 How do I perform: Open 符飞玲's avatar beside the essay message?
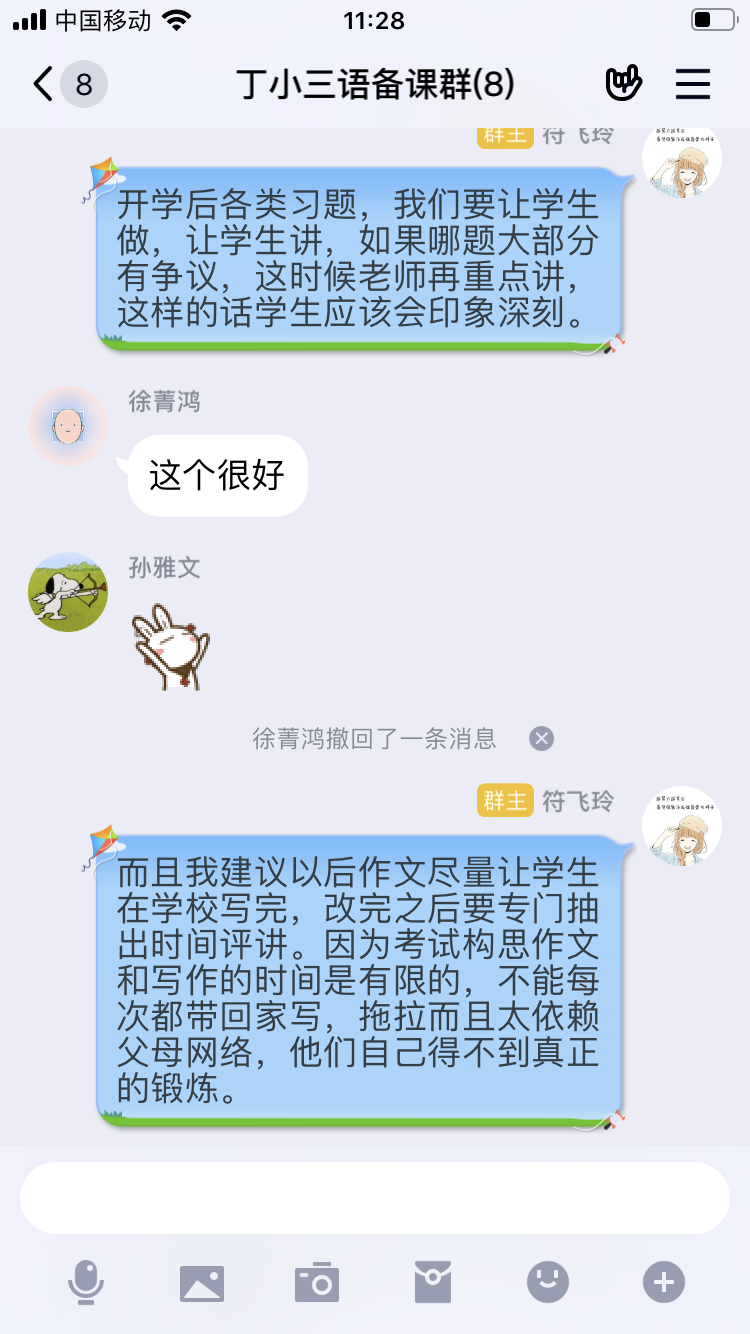pos(681,826)
